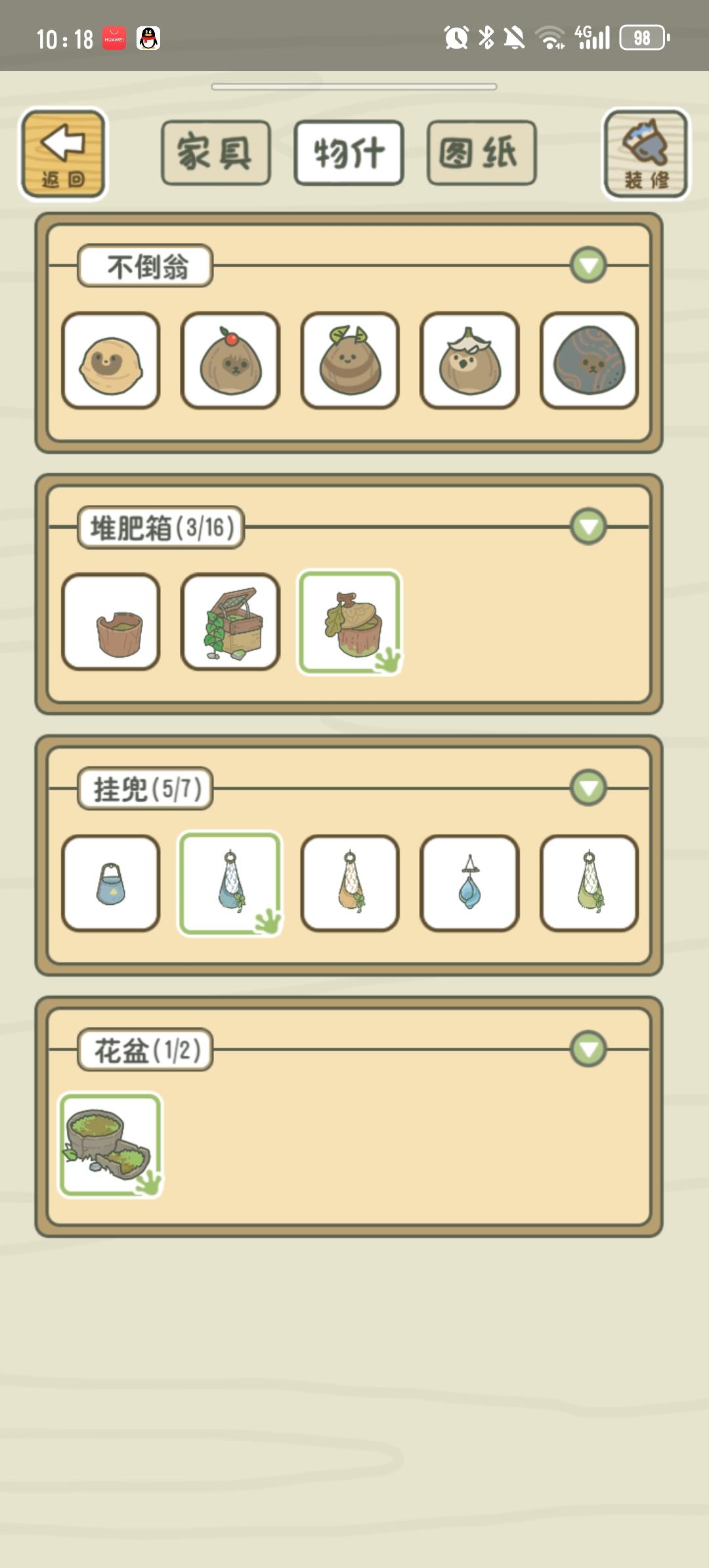Image resolution: width=709 pixels, height=1568 pixels.
Task: Pick the tumbler doll with white flower
Action: [469, 360]
